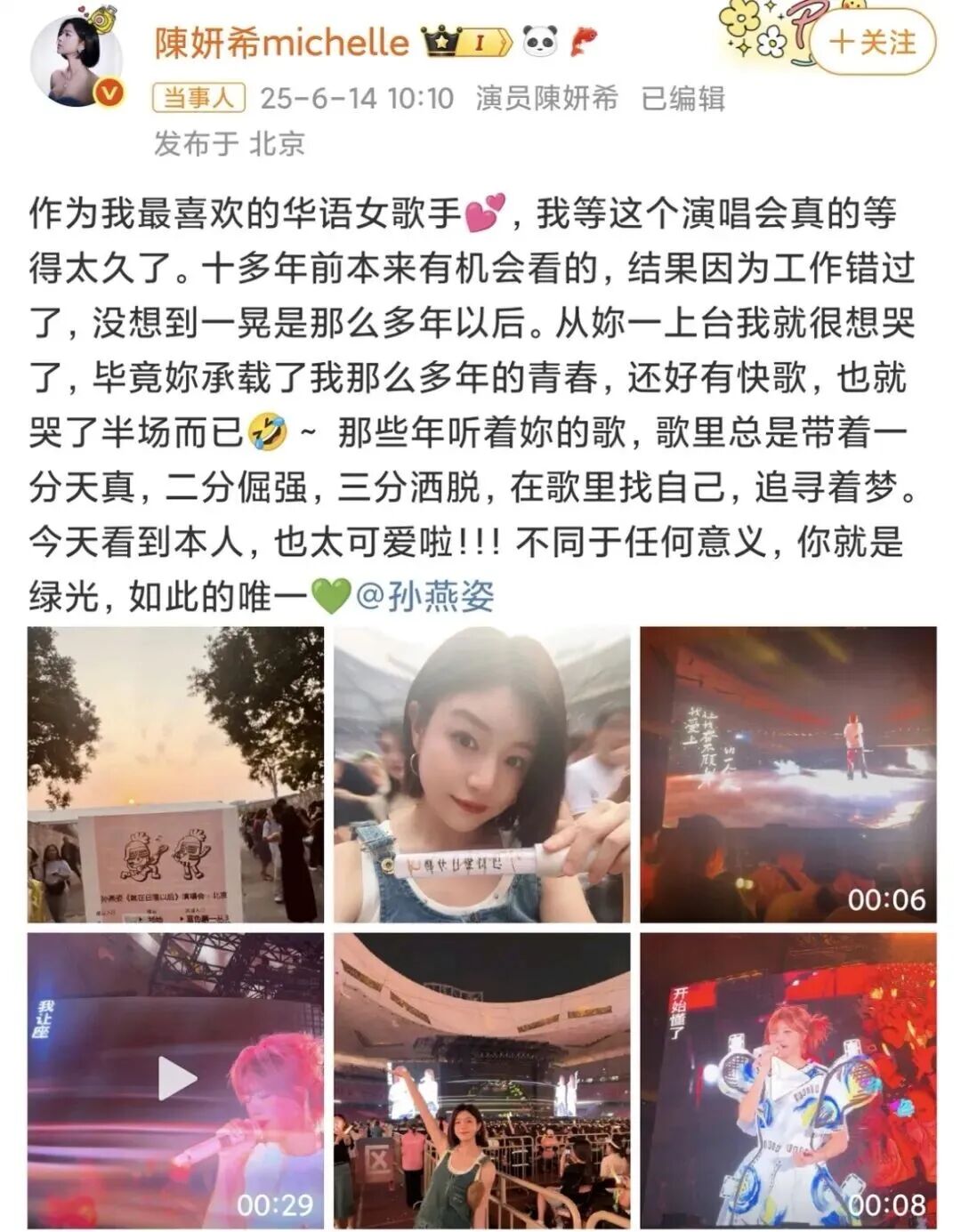Viewport: 961px width, 1232px height.
Task: Open the sunset concert poster photo
Action: point(175,774)
